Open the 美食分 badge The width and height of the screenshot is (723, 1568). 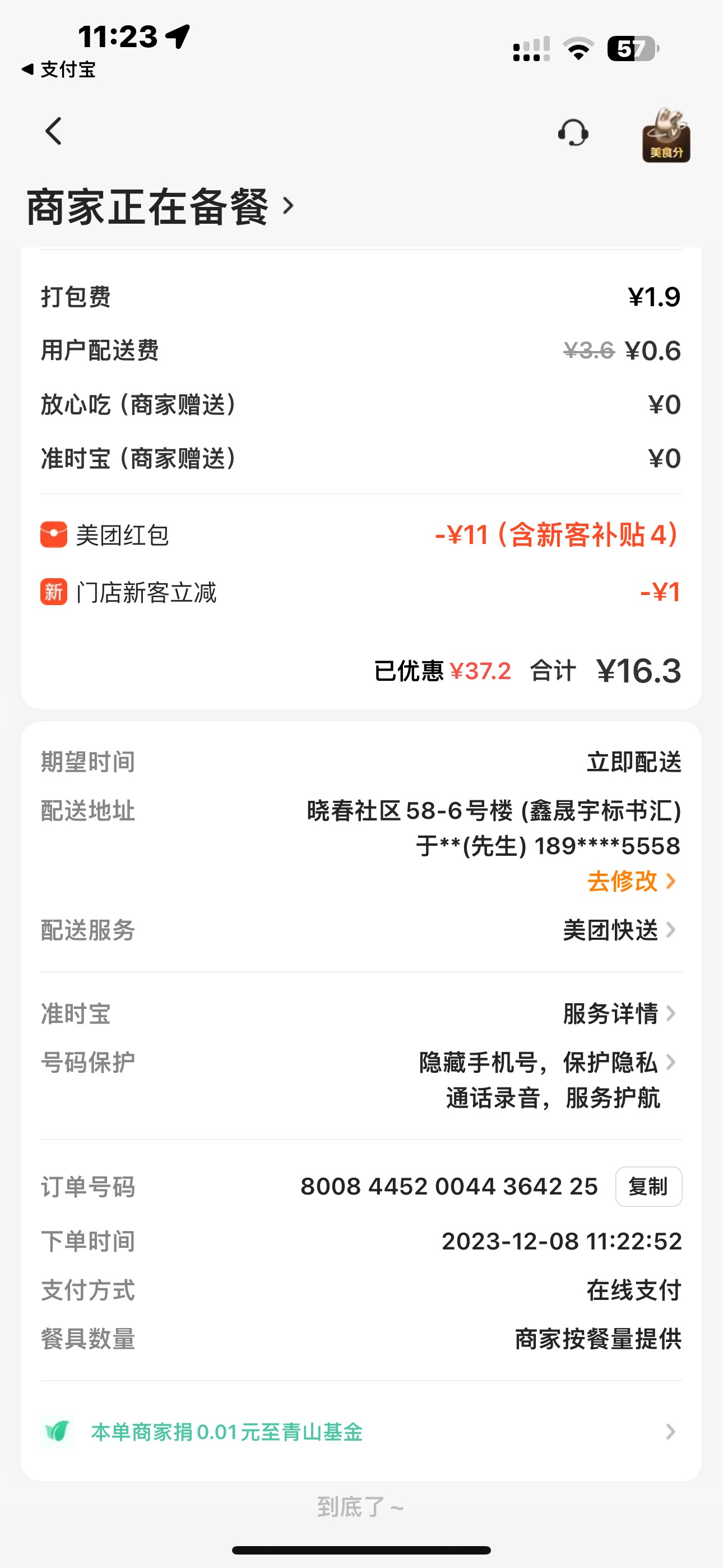click(666, 135)
